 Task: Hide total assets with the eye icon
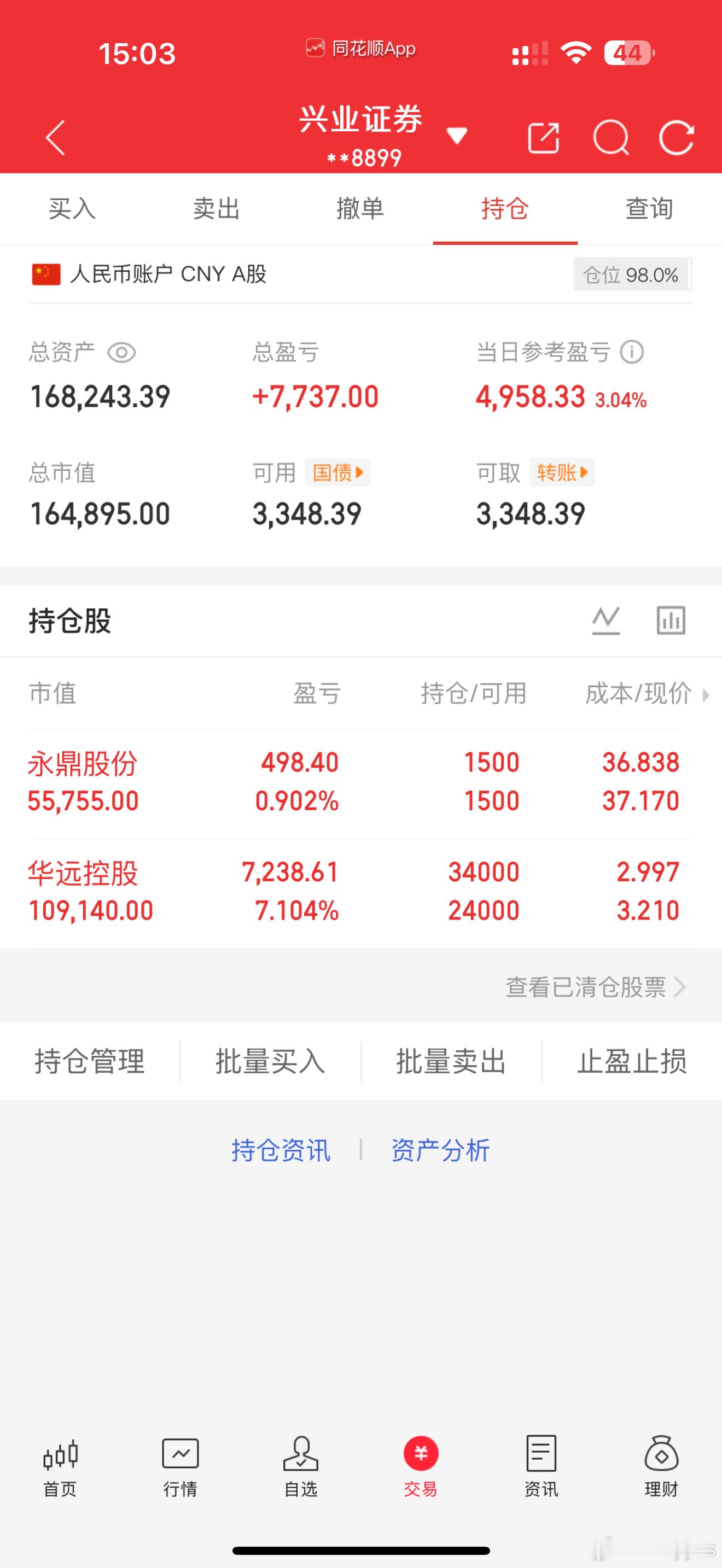[x=122, y=352]
